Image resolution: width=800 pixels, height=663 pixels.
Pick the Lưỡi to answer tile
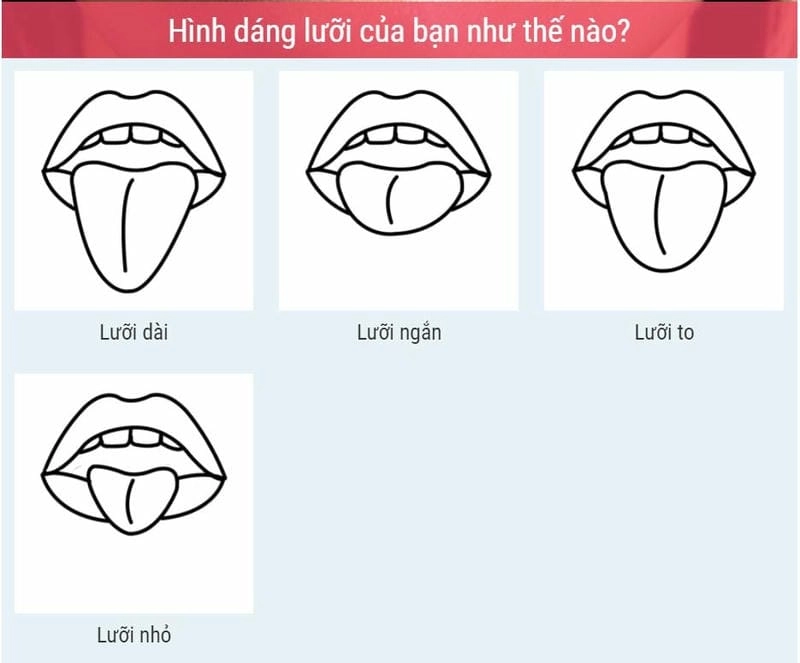(x=663, y=190)
